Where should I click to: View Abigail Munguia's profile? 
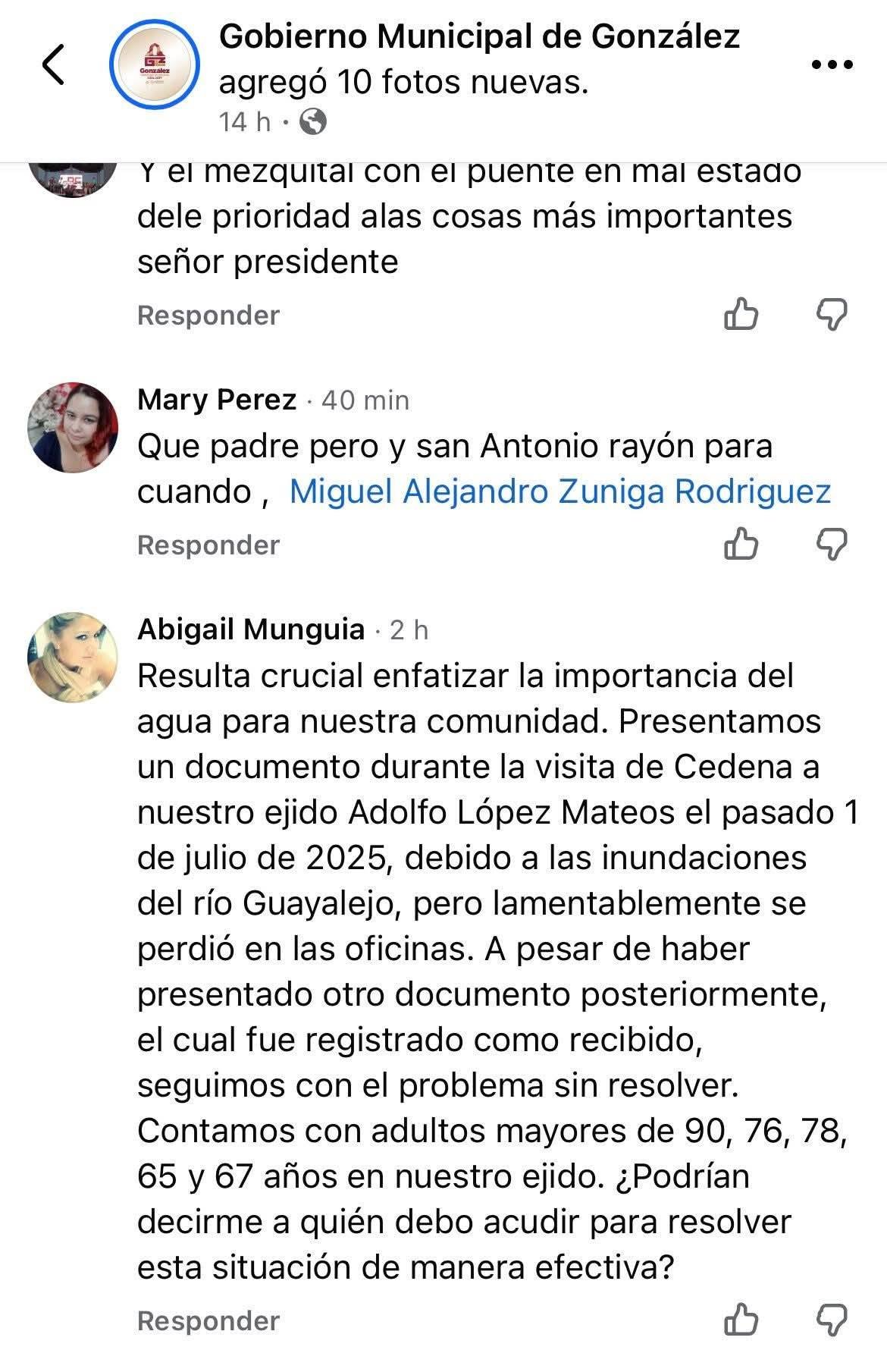click(251, 629)
